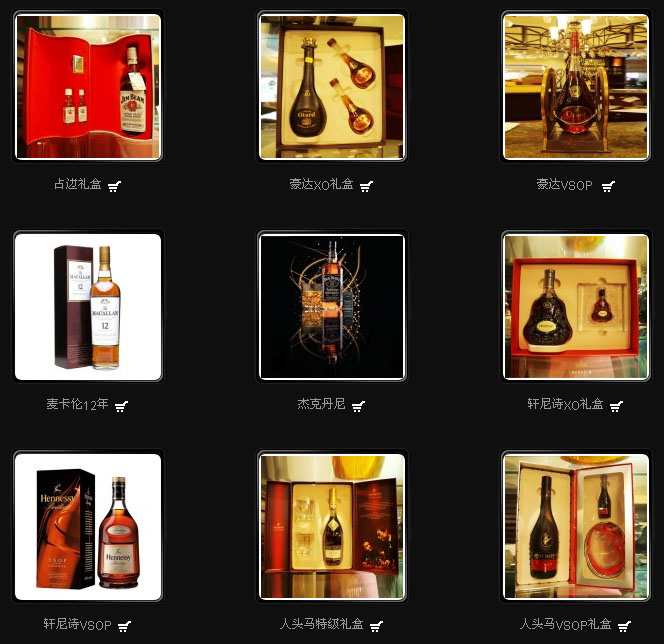Screen dimensions: 664x644
Task: Add 豪达XO礼盒 to the cart
Action: point(366,186)
